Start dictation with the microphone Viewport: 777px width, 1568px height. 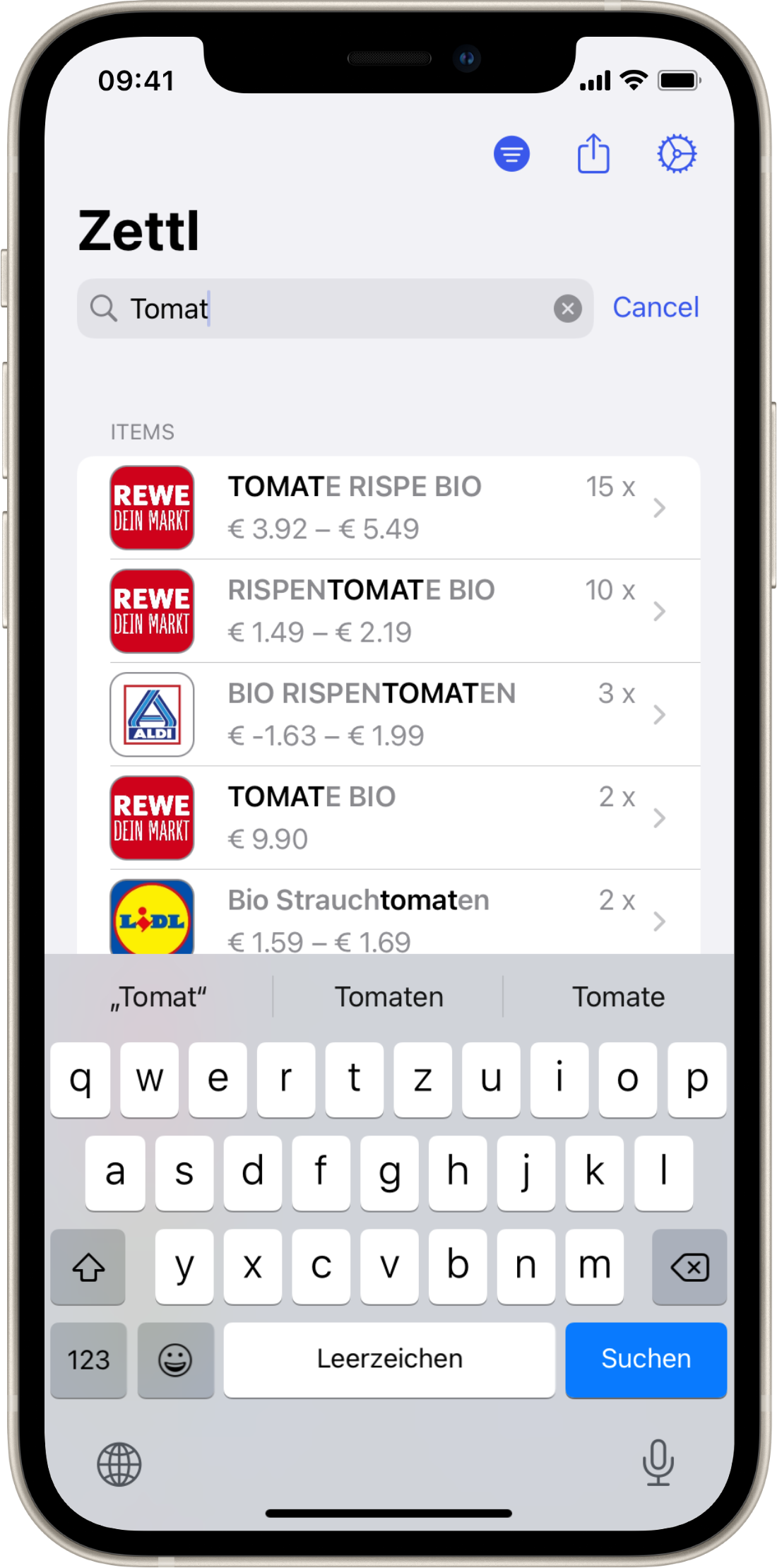click(658, 1462)
